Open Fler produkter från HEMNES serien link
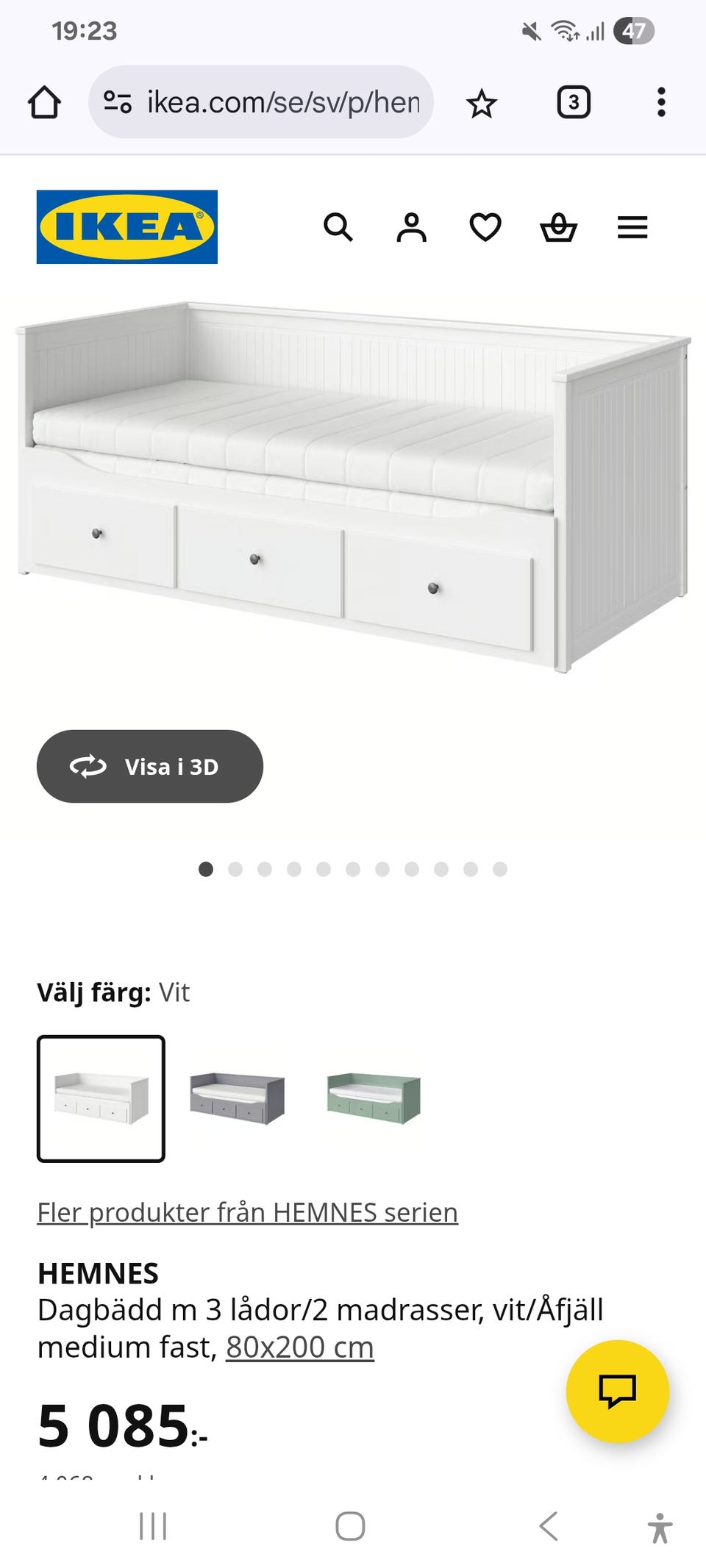Screen dimensions: 706x1568 tap(246, 1211)
